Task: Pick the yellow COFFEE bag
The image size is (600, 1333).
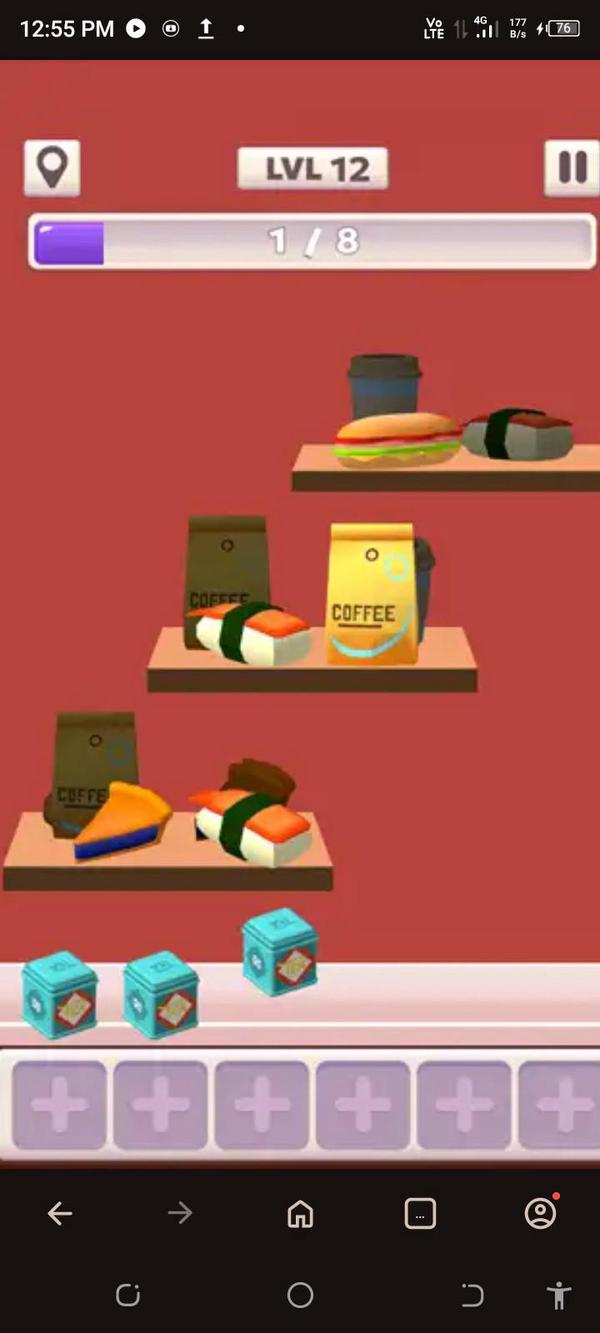Action: (371, 594)
